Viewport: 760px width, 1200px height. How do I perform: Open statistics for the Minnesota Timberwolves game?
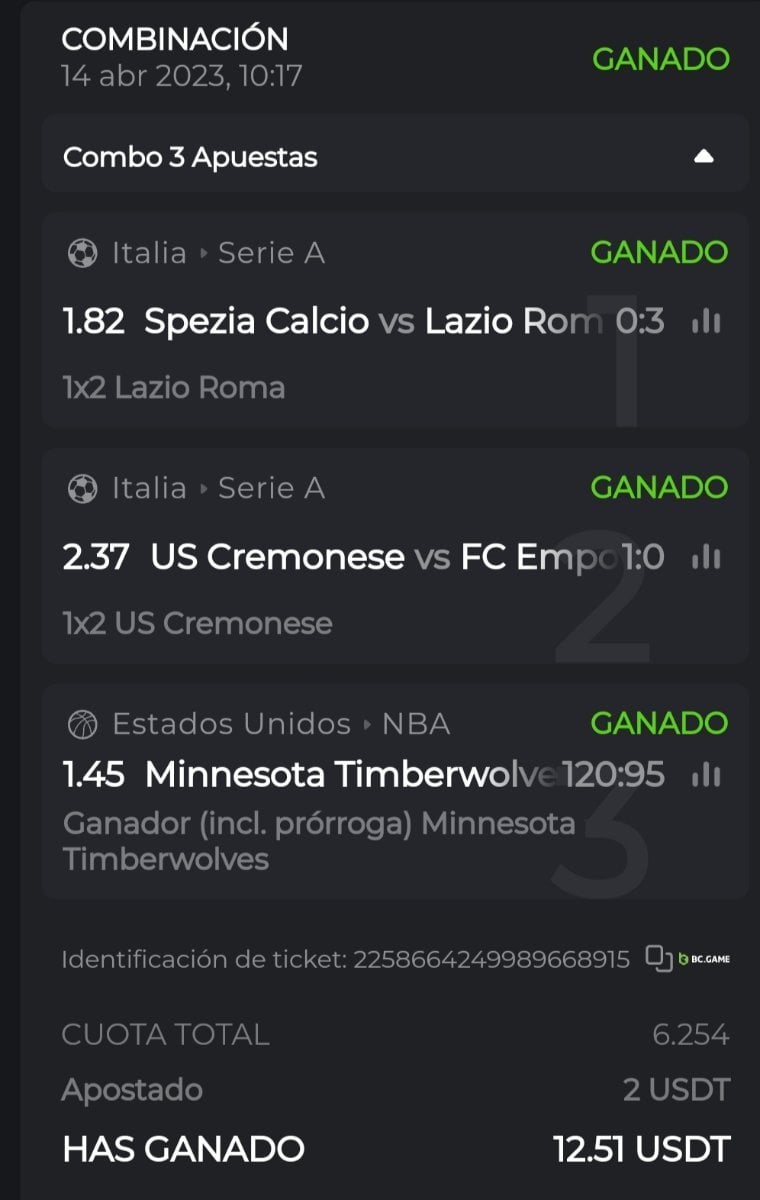706,774
